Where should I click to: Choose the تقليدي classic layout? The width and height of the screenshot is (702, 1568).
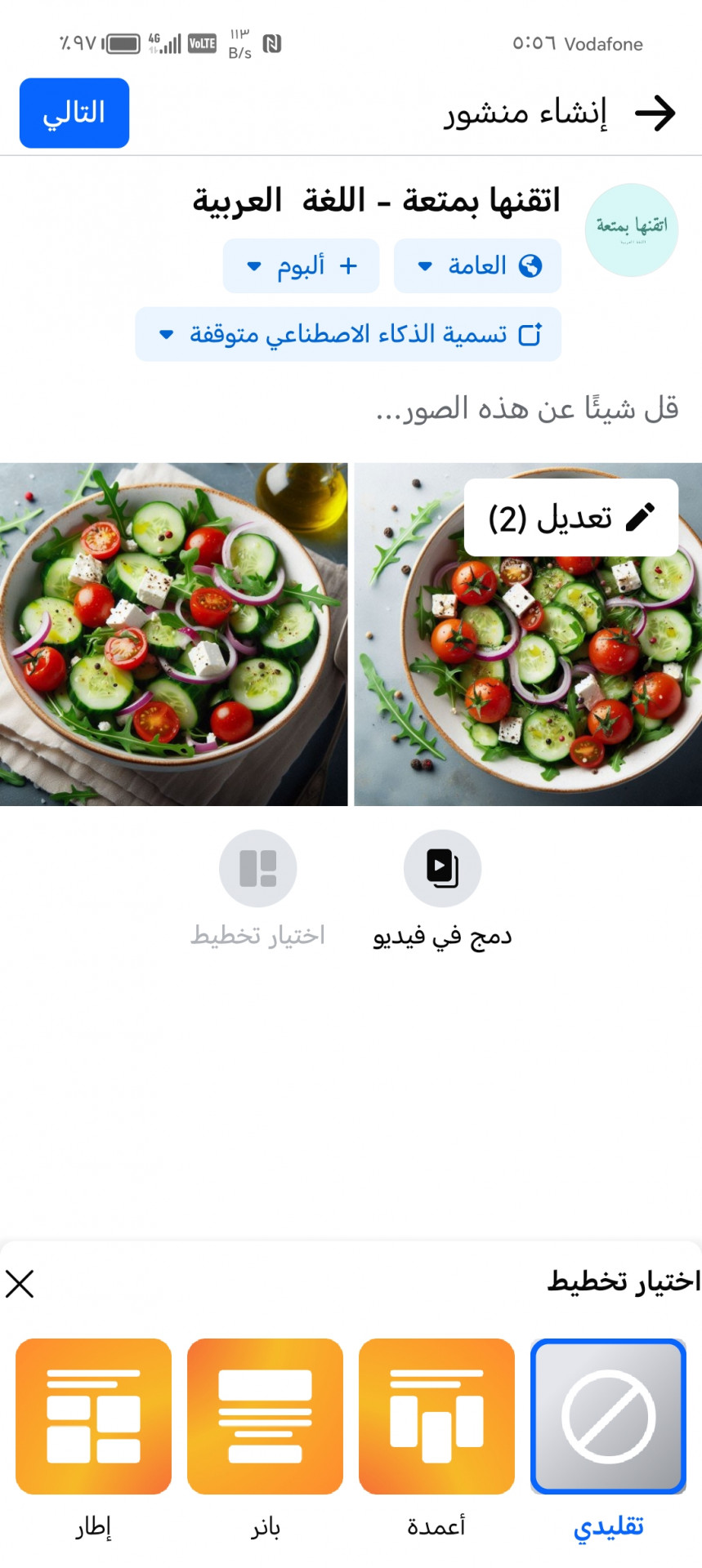608,1416
